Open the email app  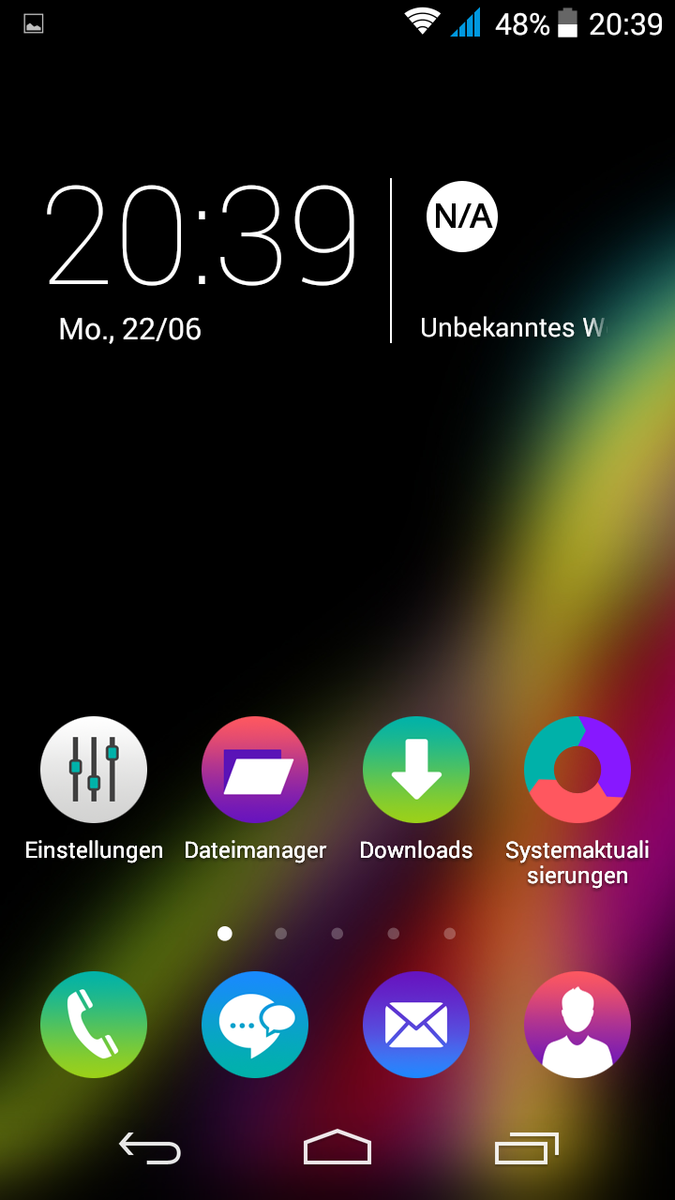click(x=416, y=1024)
